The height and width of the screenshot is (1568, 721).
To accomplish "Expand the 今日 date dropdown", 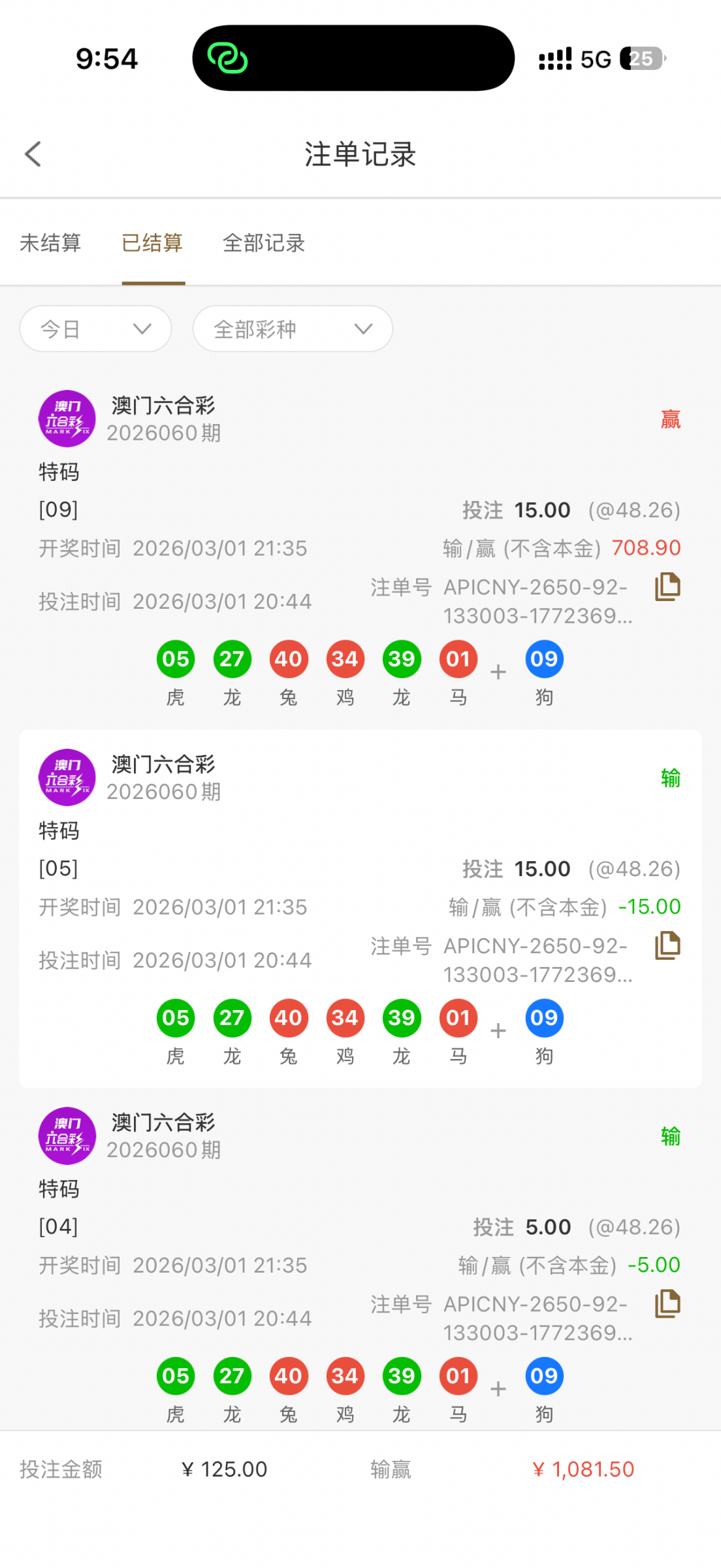I will click(x=95, y=329).
